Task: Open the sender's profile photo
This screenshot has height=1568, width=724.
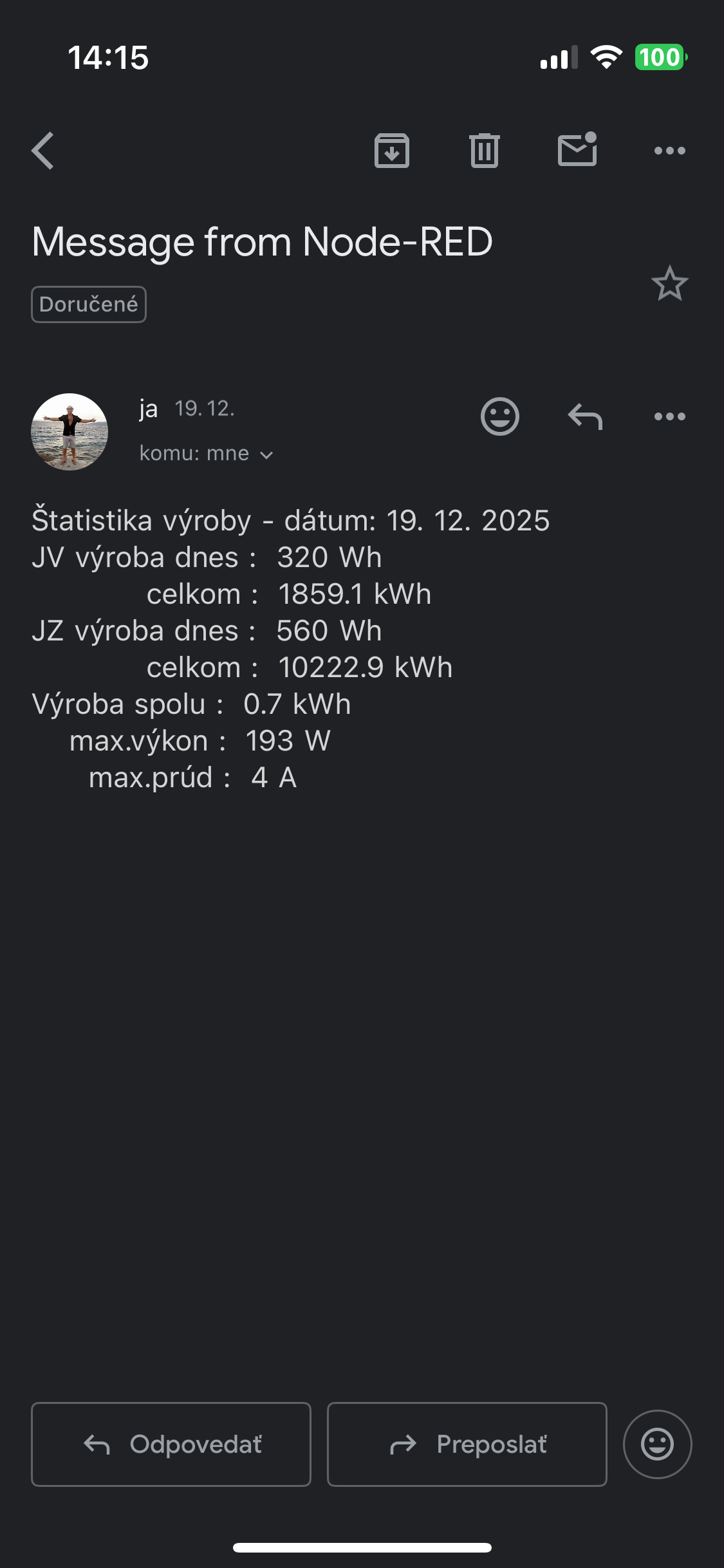Action: (x=70, y=432)
